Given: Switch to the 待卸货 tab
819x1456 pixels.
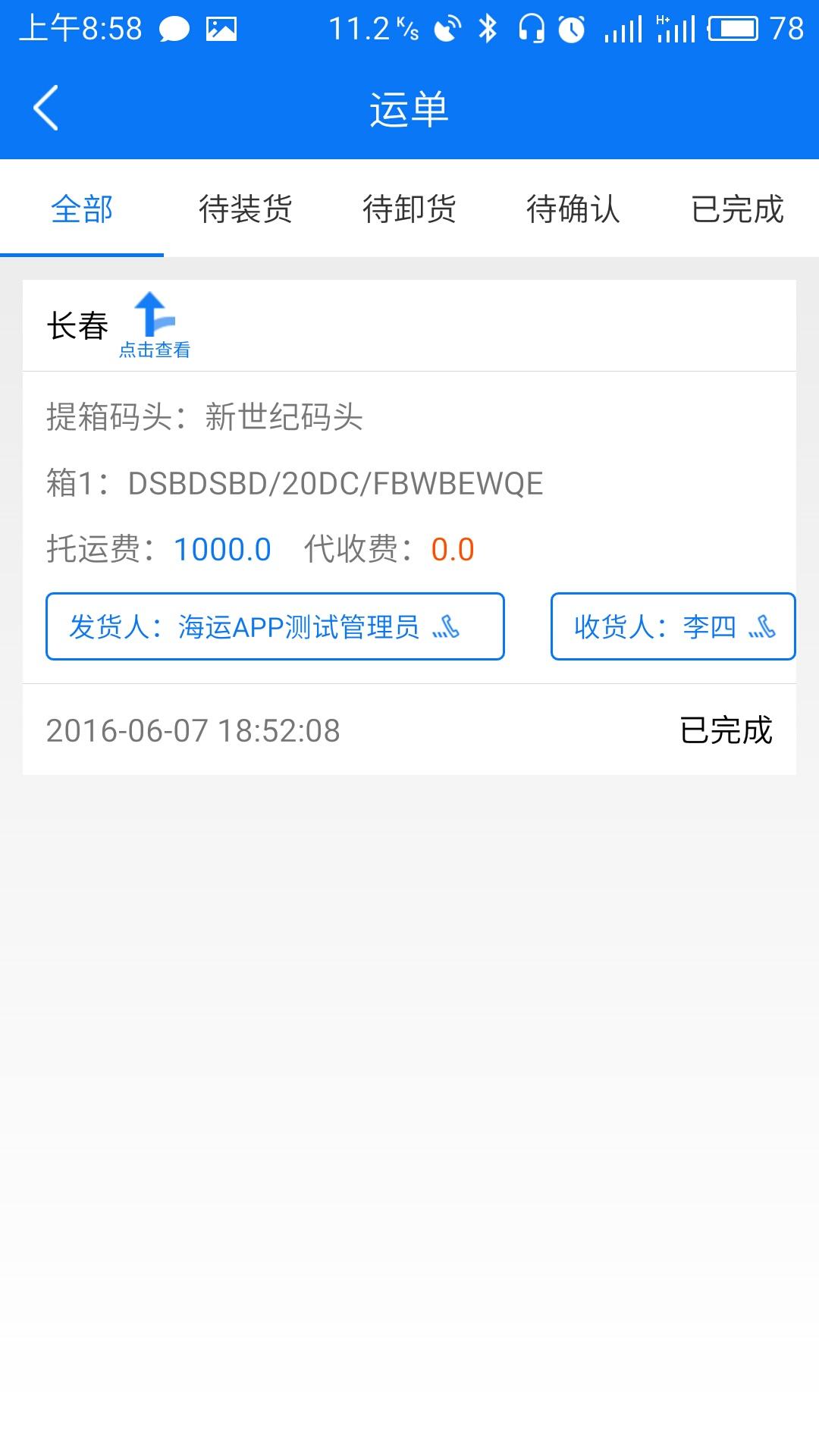Looking at the screenshot, I should [x=409, y=210].
